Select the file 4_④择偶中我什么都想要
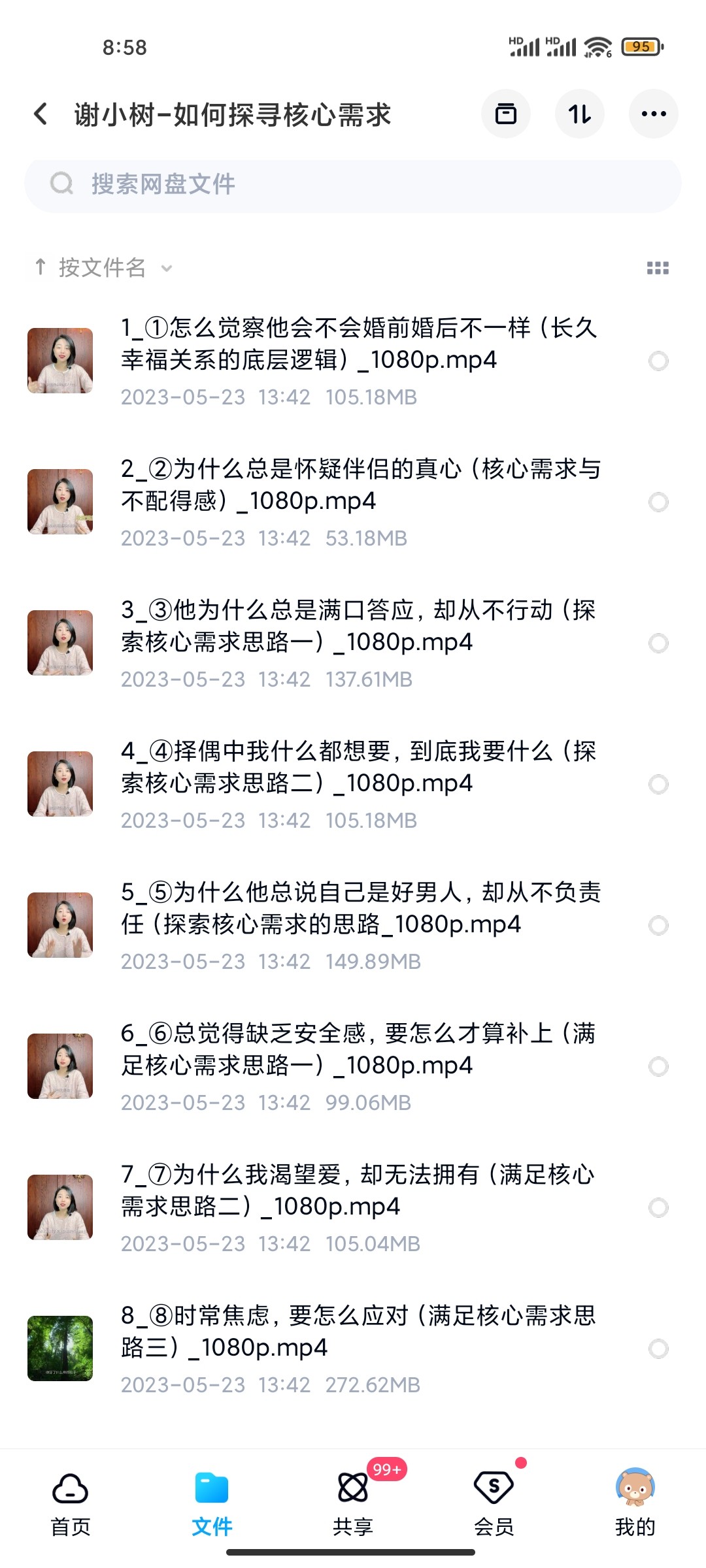 [x=658, y=784]
